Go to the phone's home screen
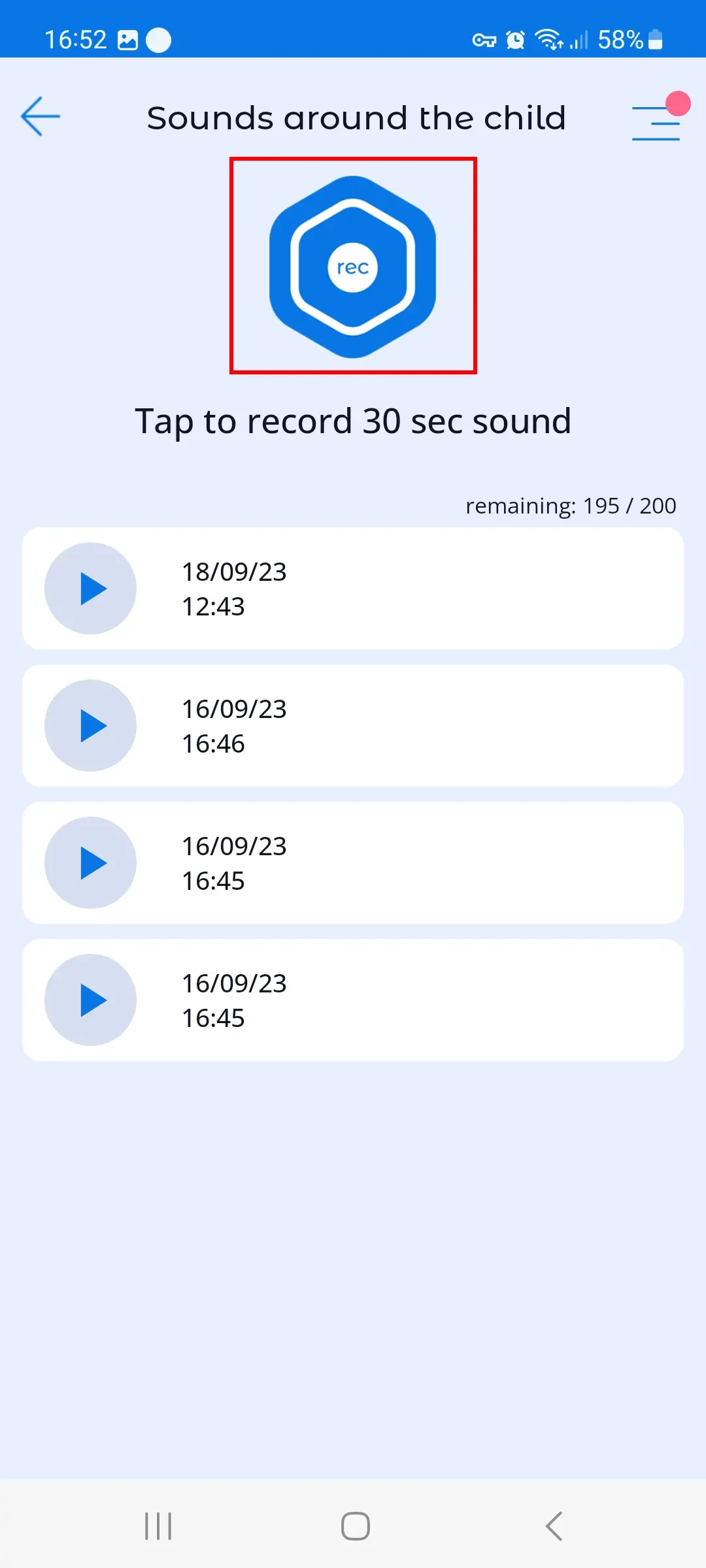706x1568 pixels. coord(355,1527)
